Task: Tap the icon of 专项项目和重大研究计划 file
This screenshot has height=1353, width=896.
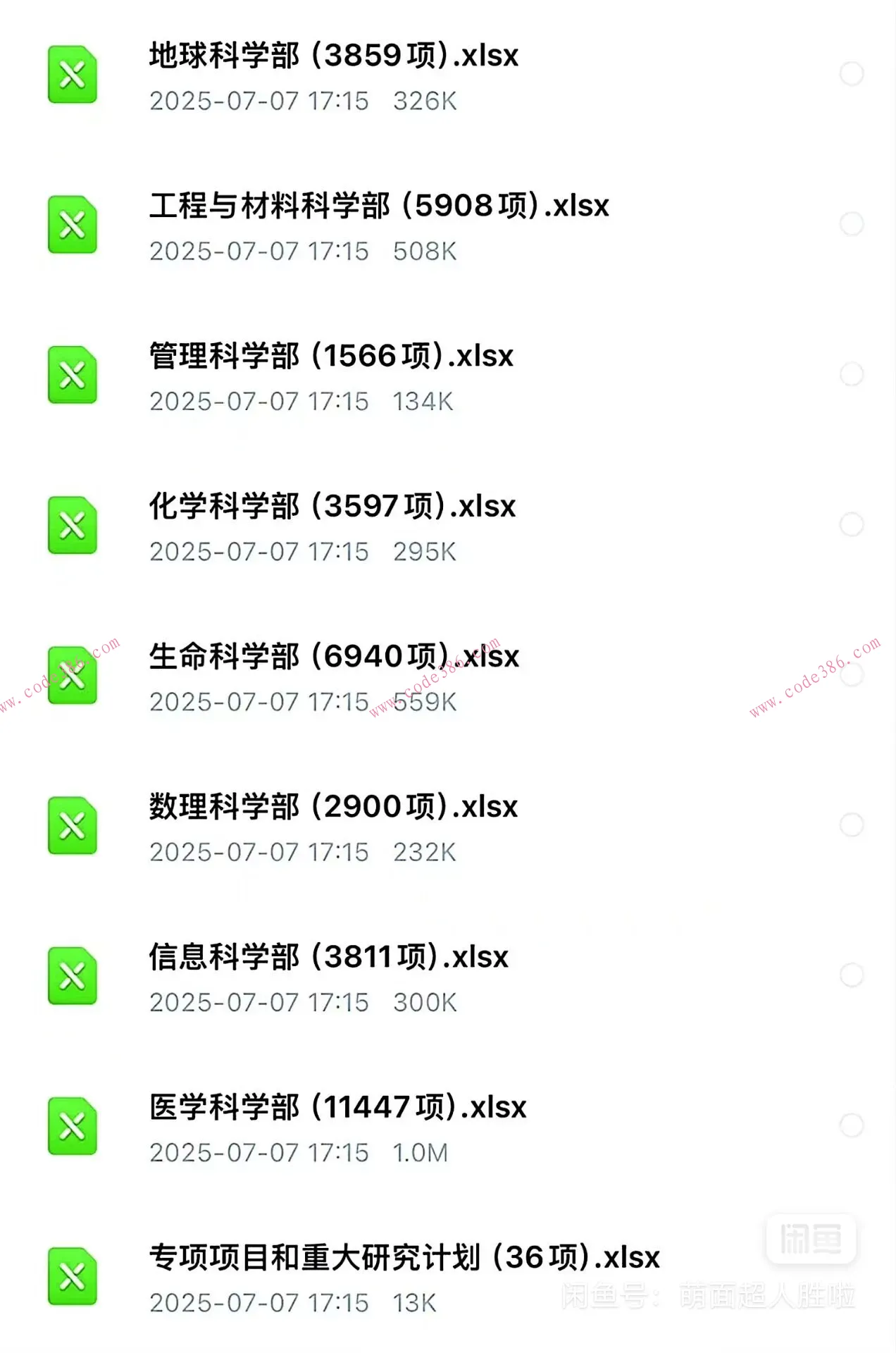Action: tap(71, 1277)
